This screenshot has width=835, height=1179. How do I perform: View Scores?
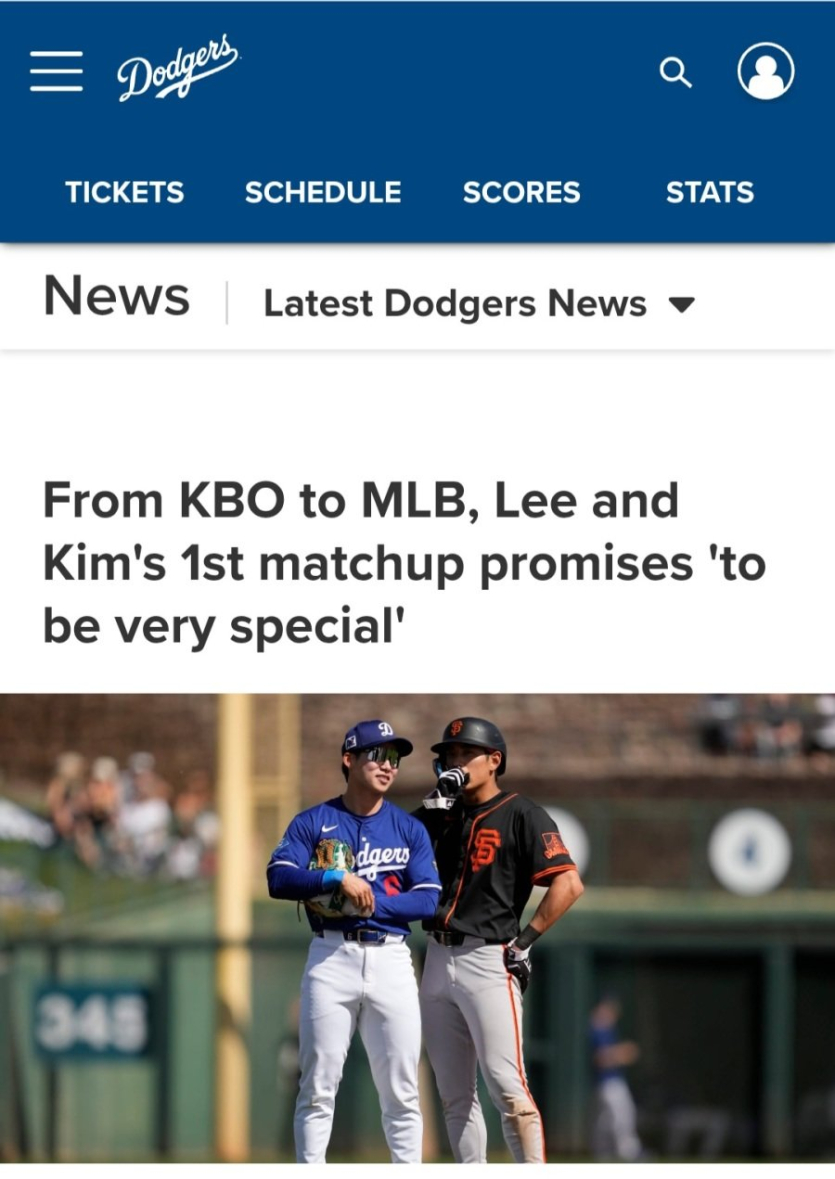pyautogui.click(x=521, y=192)
